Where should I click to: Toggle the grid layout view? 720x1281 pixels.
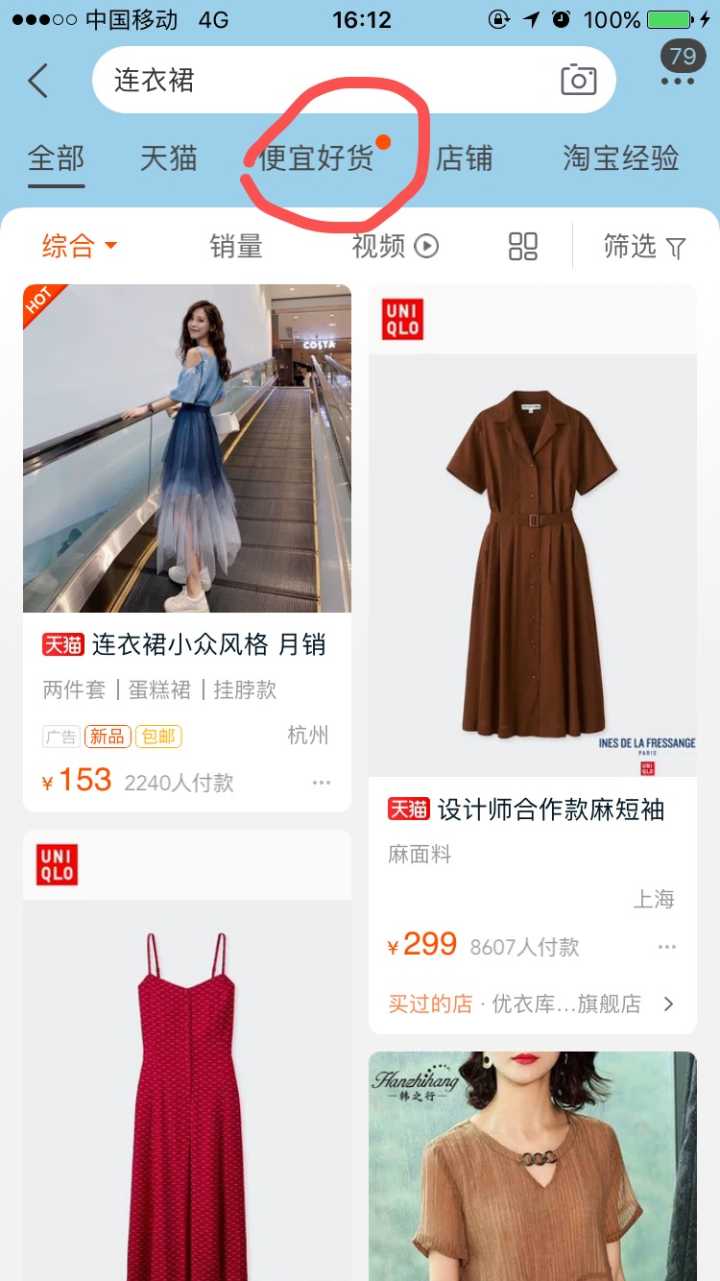point(523,246)
